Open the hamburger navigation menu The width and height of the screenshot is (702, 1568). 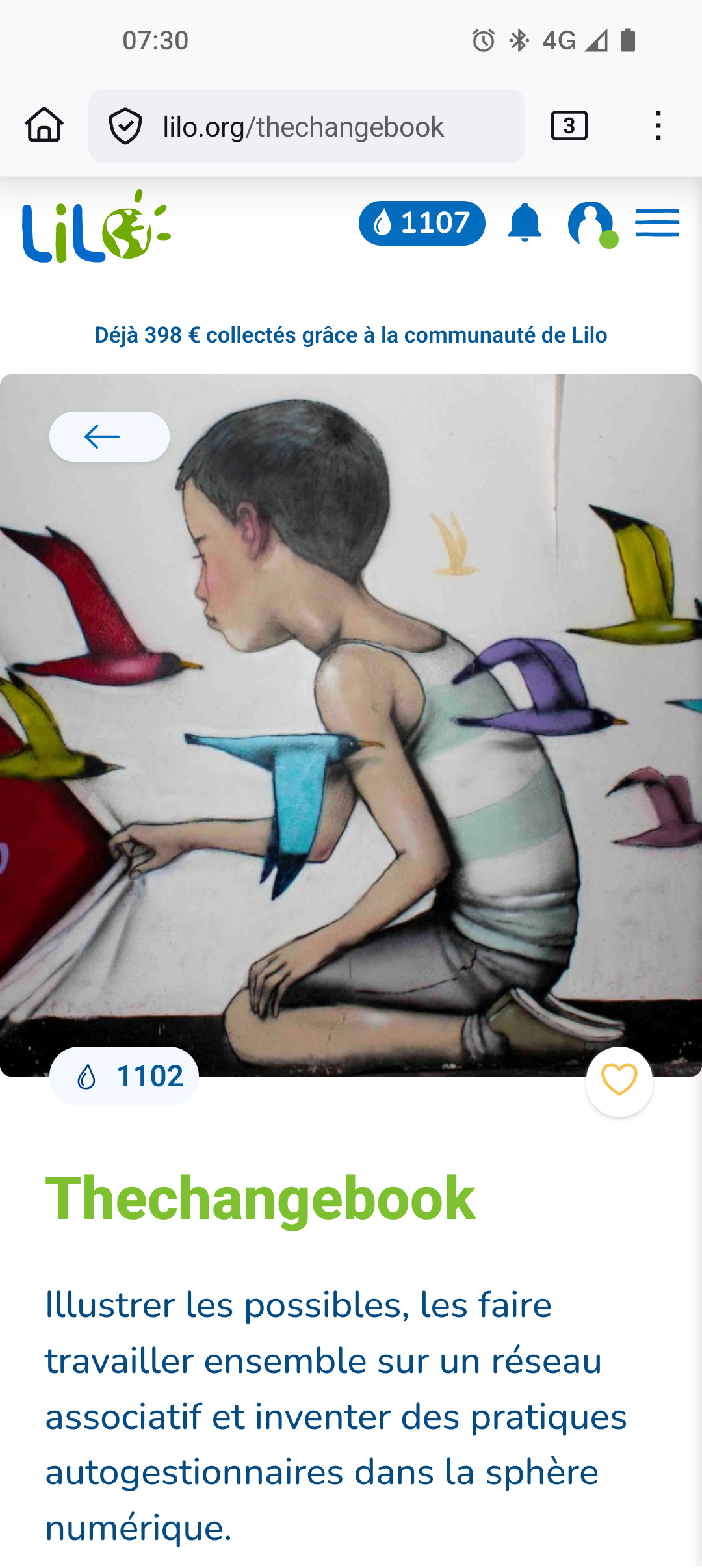click(657, 223)
